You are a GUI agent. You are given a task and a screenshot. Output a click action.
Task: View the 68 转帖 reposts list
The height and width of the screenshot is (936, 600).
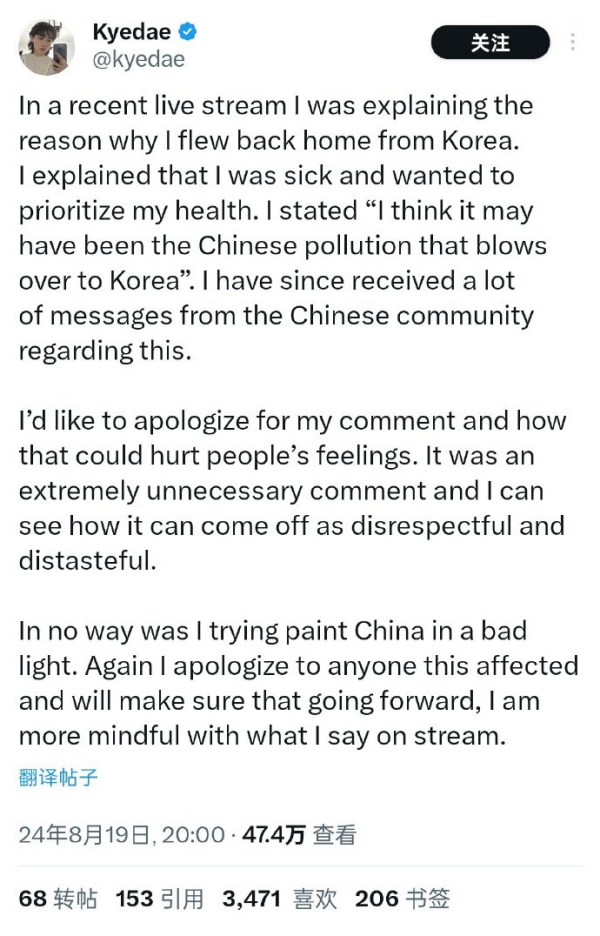click(x=58, y=899)
